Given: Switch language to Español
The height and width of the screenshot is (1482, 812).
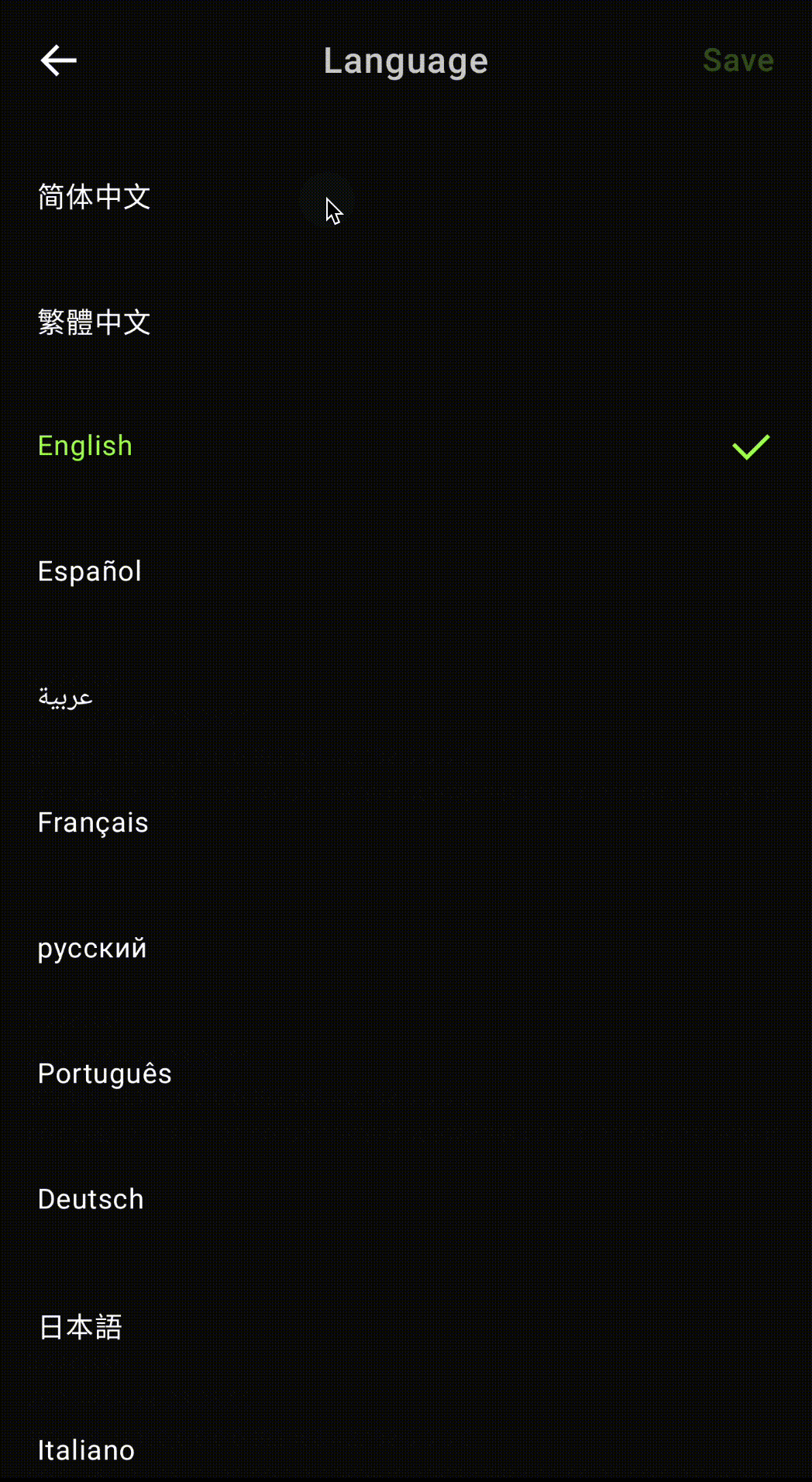Looking at the screenshot, I should click(90, 571).
